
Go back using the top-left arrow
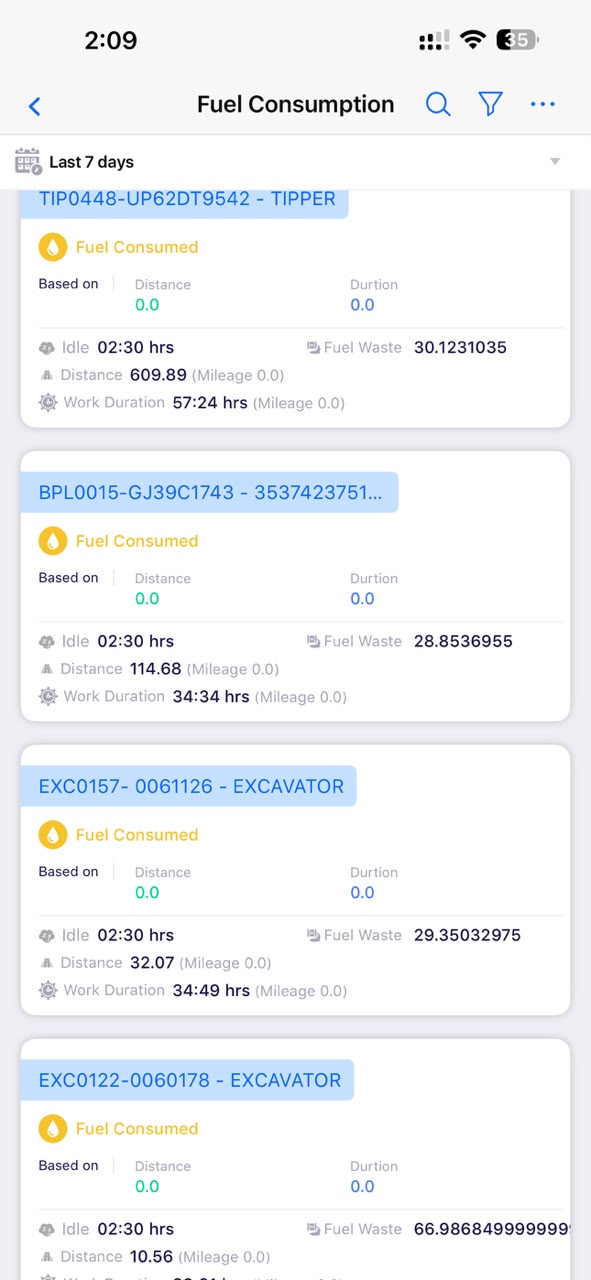pos(35,106)
